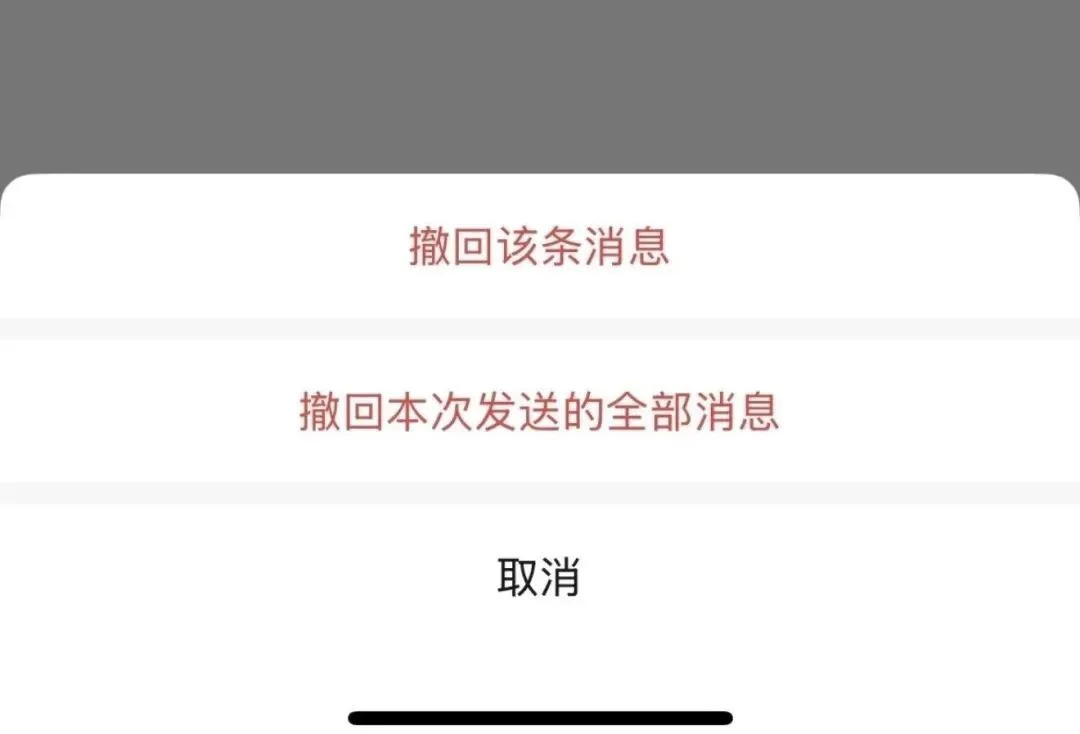Viewport: 1080px width, 734px height.
Task: Dismiss the sheet with 取消
Action: coord(539,578)
